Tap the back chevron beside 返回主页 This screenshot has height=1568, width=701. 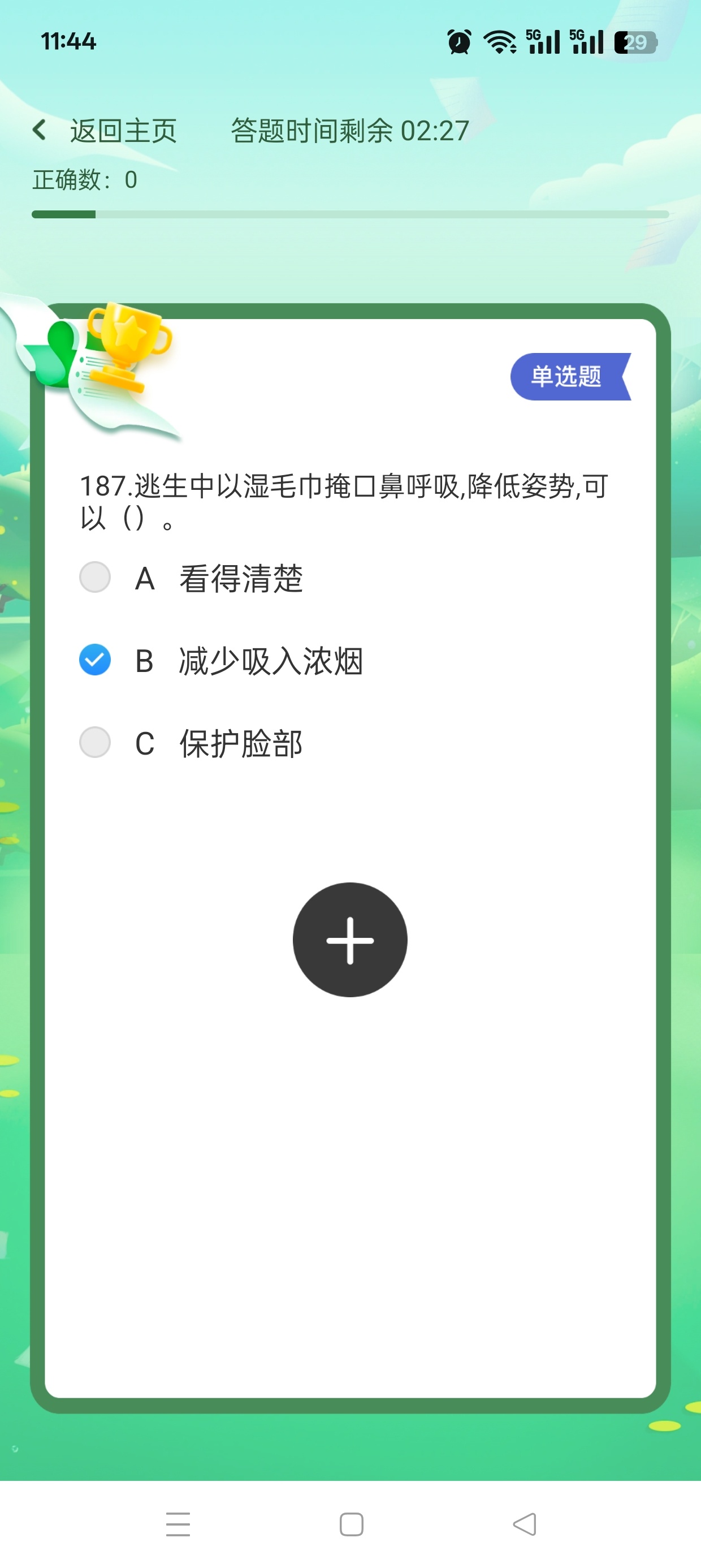(x=40, y=129)
